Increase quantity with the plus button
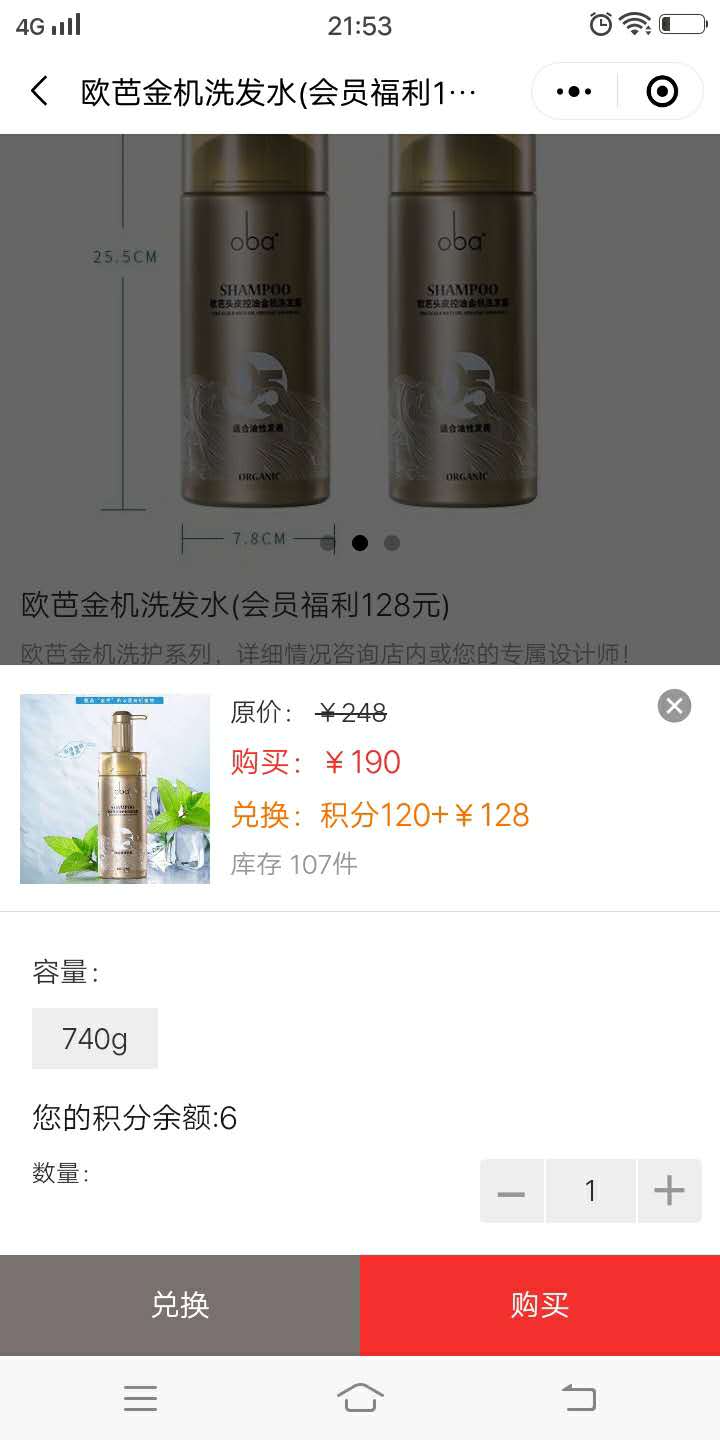The image size is (720, 1440). point(669,1191)
